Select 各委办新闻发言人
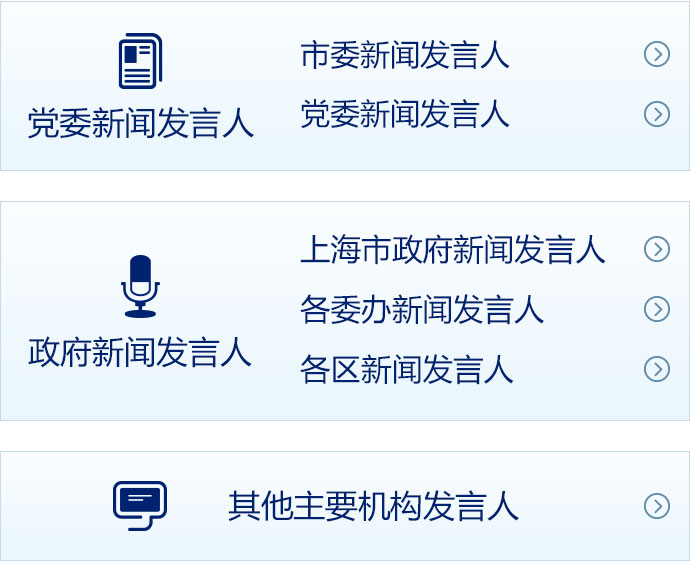The image size is (690, 565). (421, 309)
